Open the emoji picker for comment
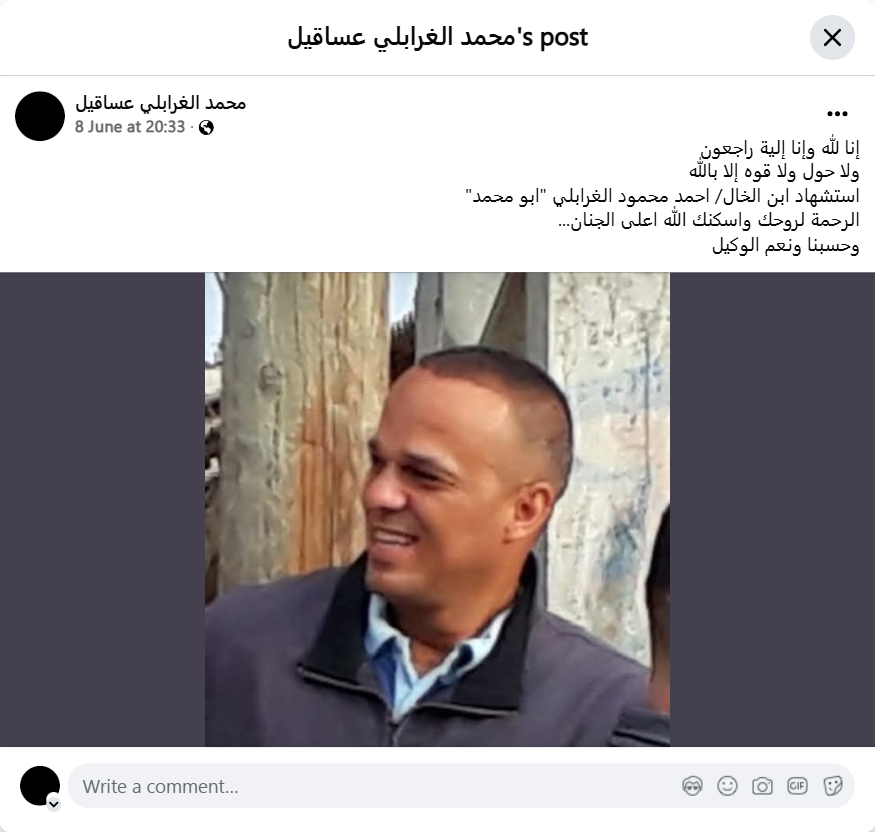This screenshot has height=832, width=875. 727,786
